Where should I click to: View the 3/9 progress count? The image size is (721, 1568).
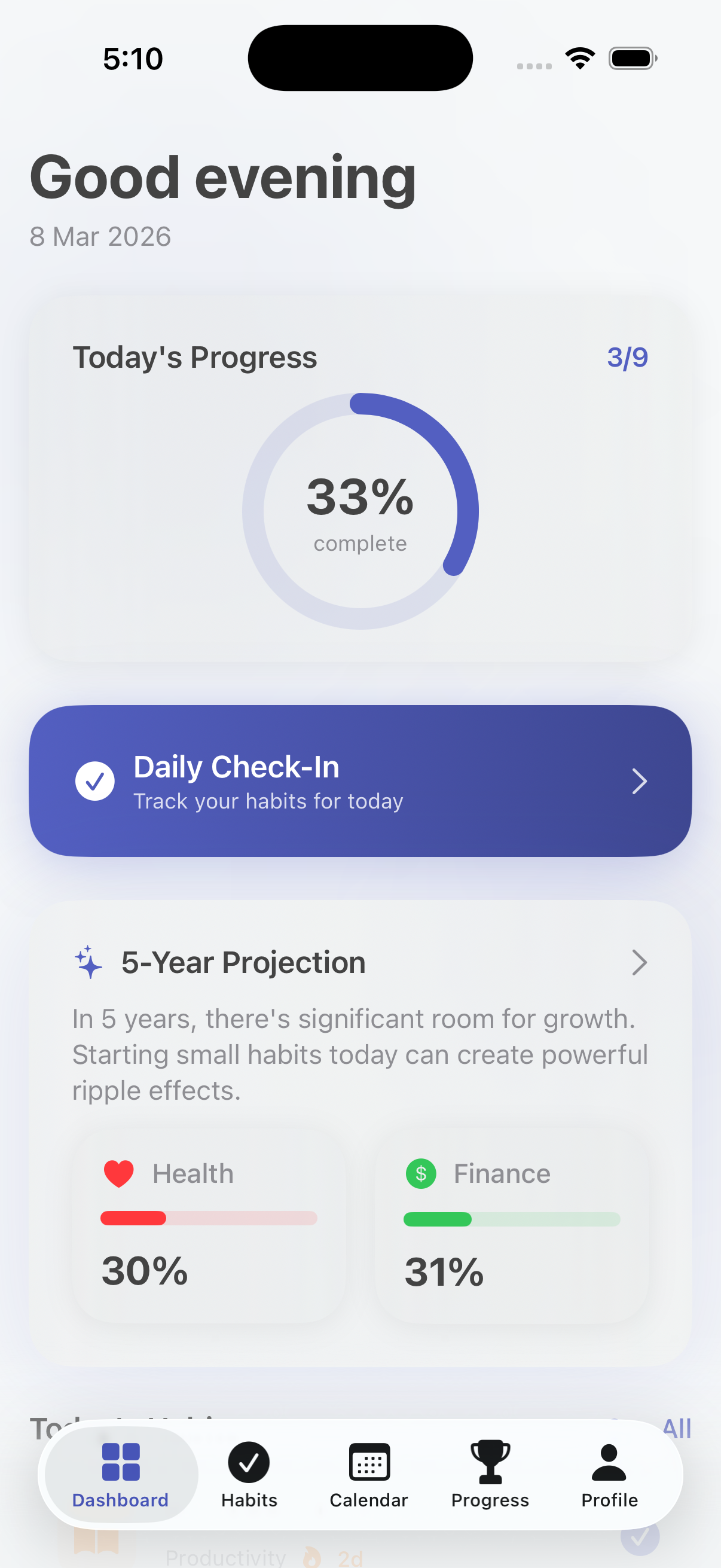click(x=627, y=356)
